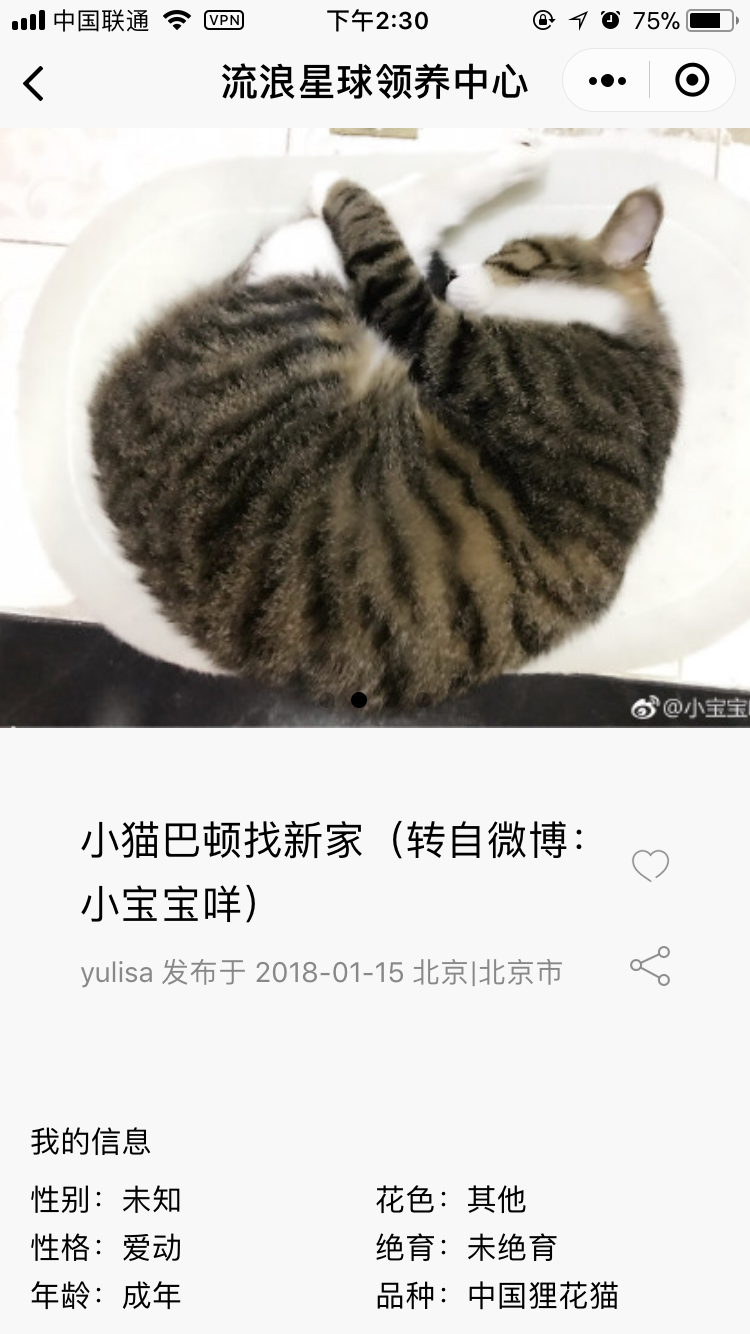Open the cat photo in full view
750x1334 pixels.
(375, 427)
